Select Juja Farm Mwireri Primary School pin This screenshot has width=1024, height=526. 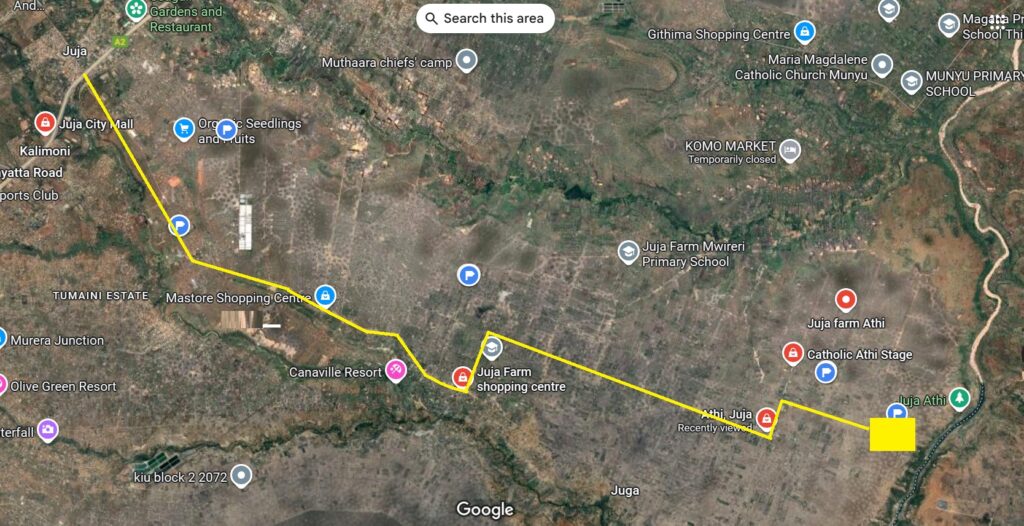[628, 250]
